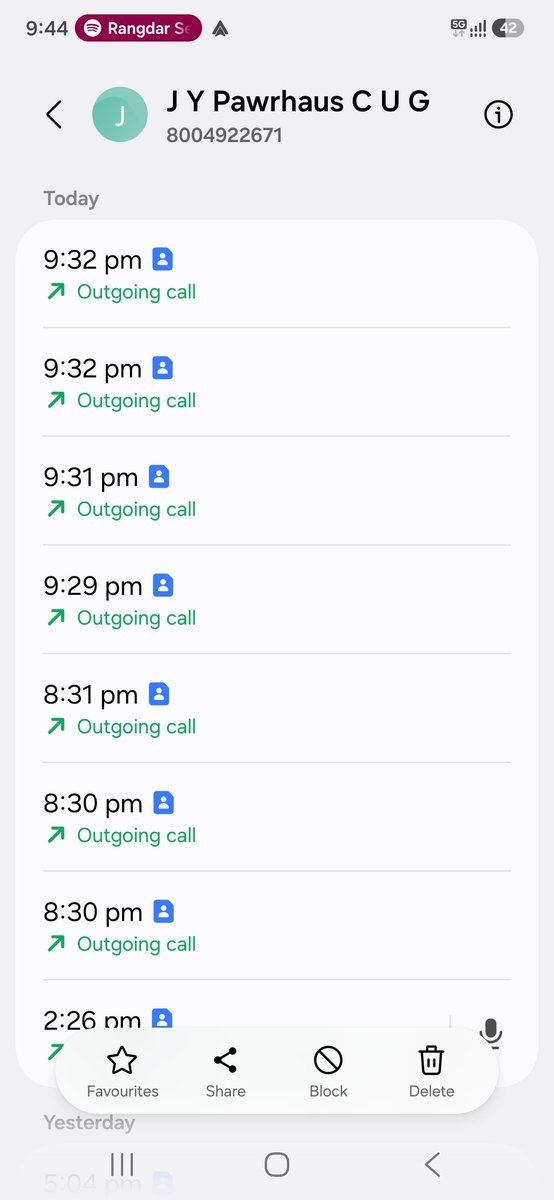
Task: Open the 9:29 pm outgoing call entry
Action: (277, 600)
